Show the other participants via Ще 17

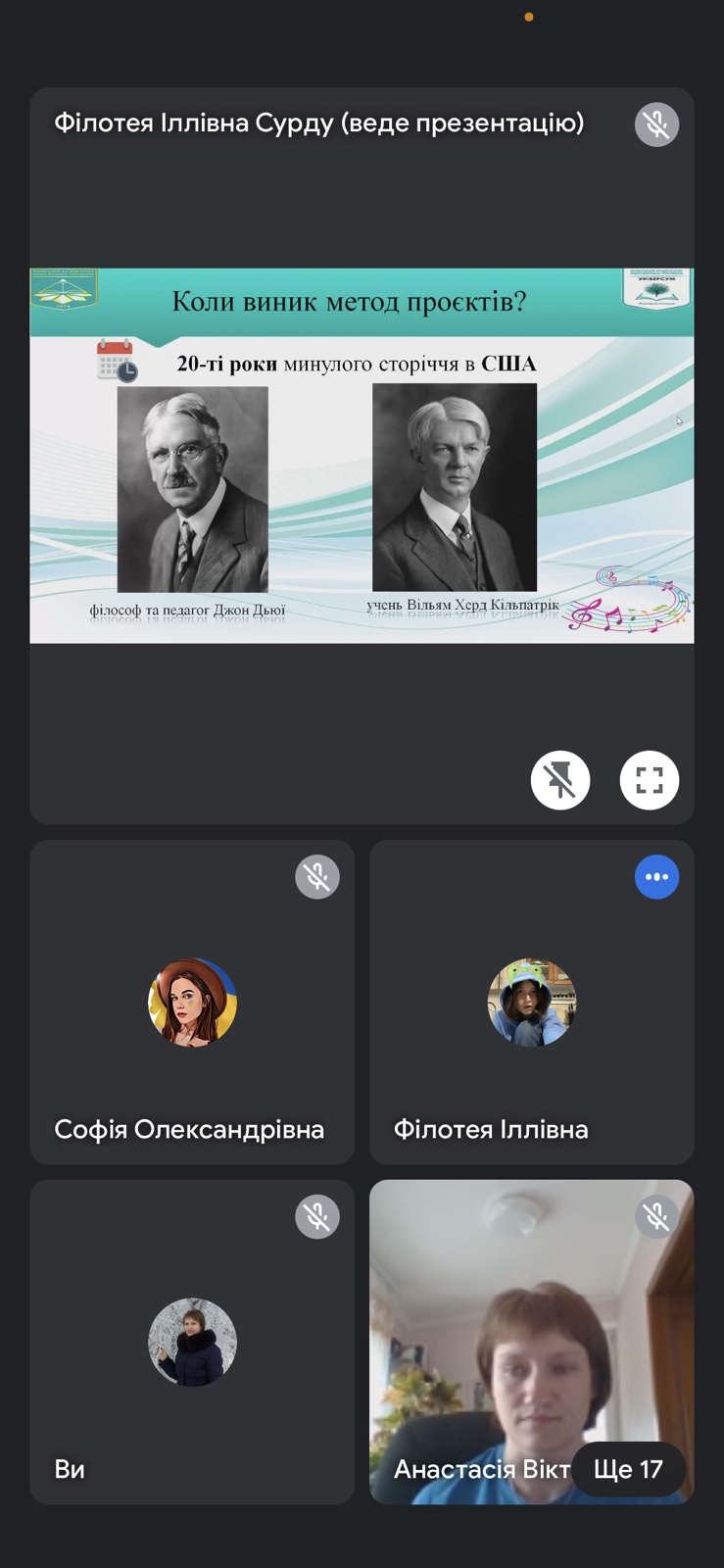628,1469
